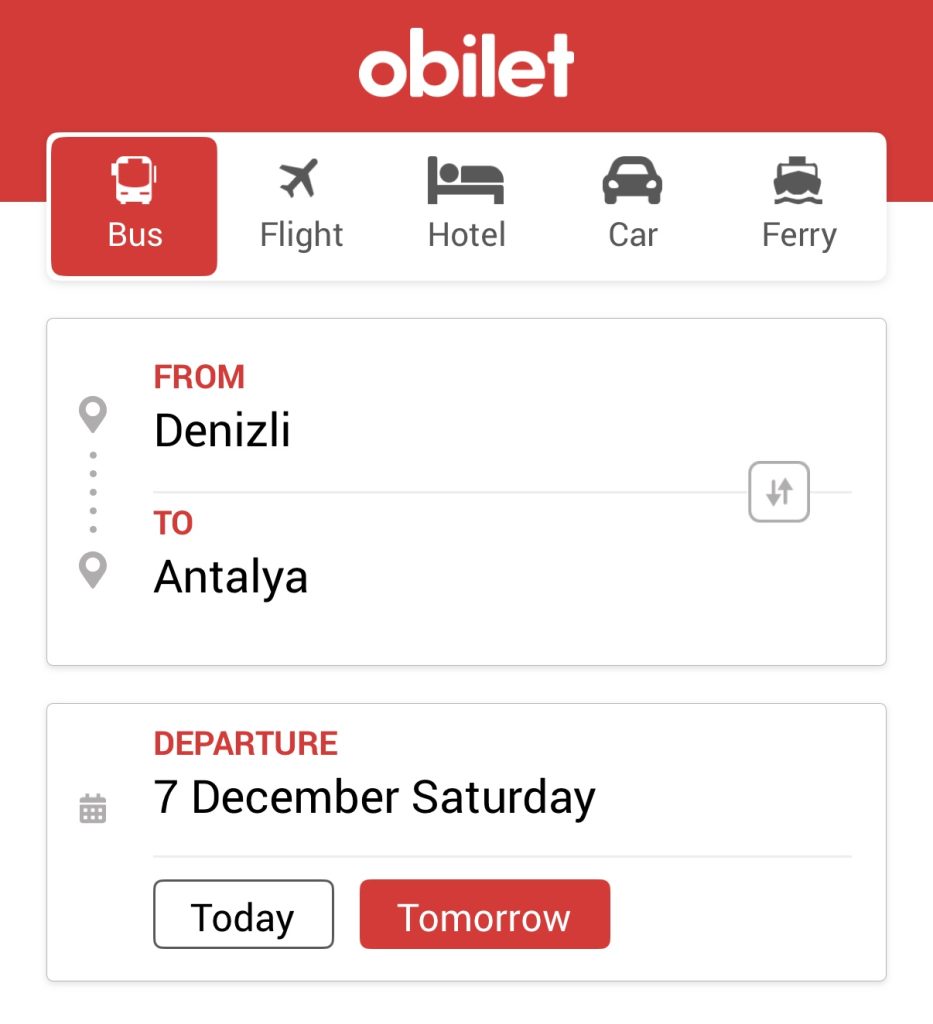
Task: Switch to the Flight tab
Action: [301, 207]
